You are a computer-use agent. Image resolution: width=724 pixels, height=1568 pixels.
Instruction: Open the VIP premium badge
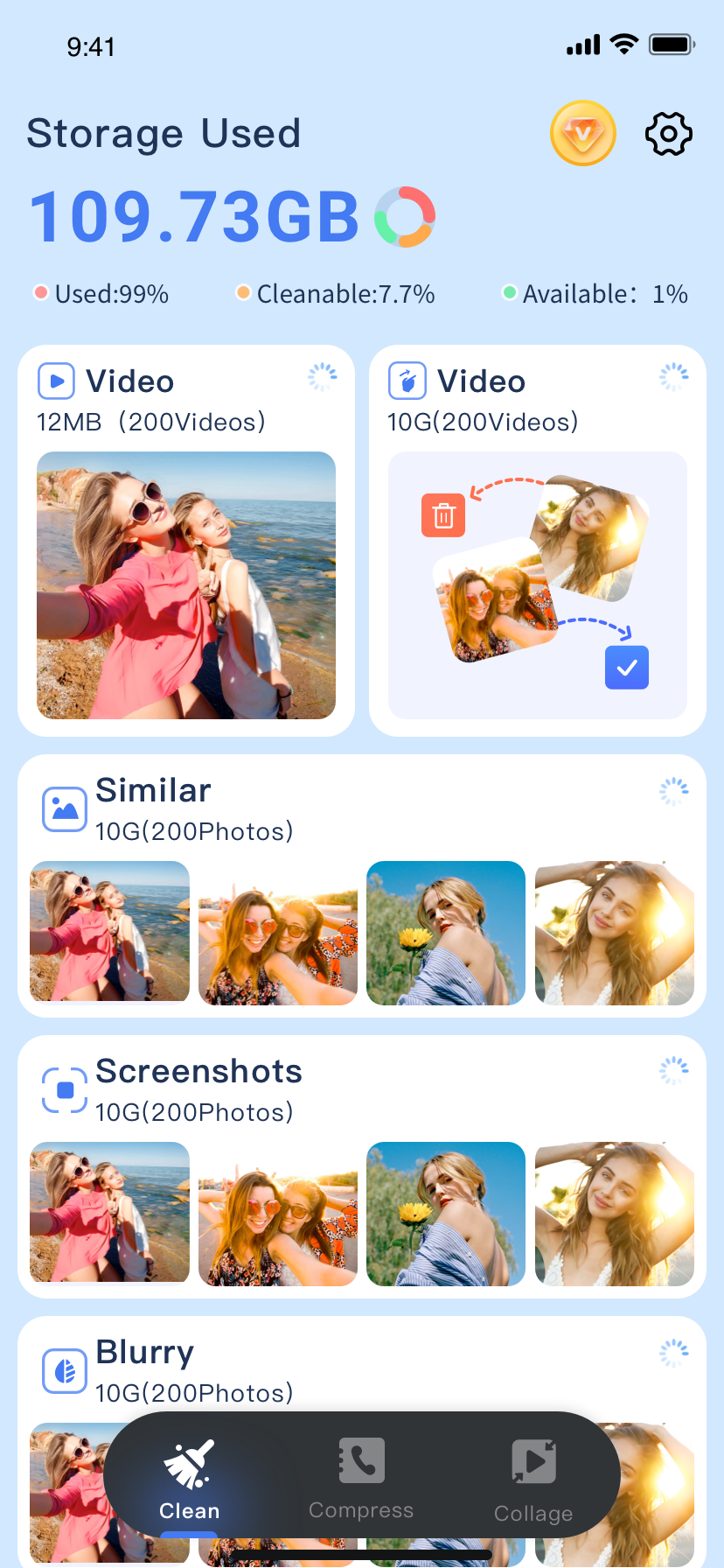[583, 133]
